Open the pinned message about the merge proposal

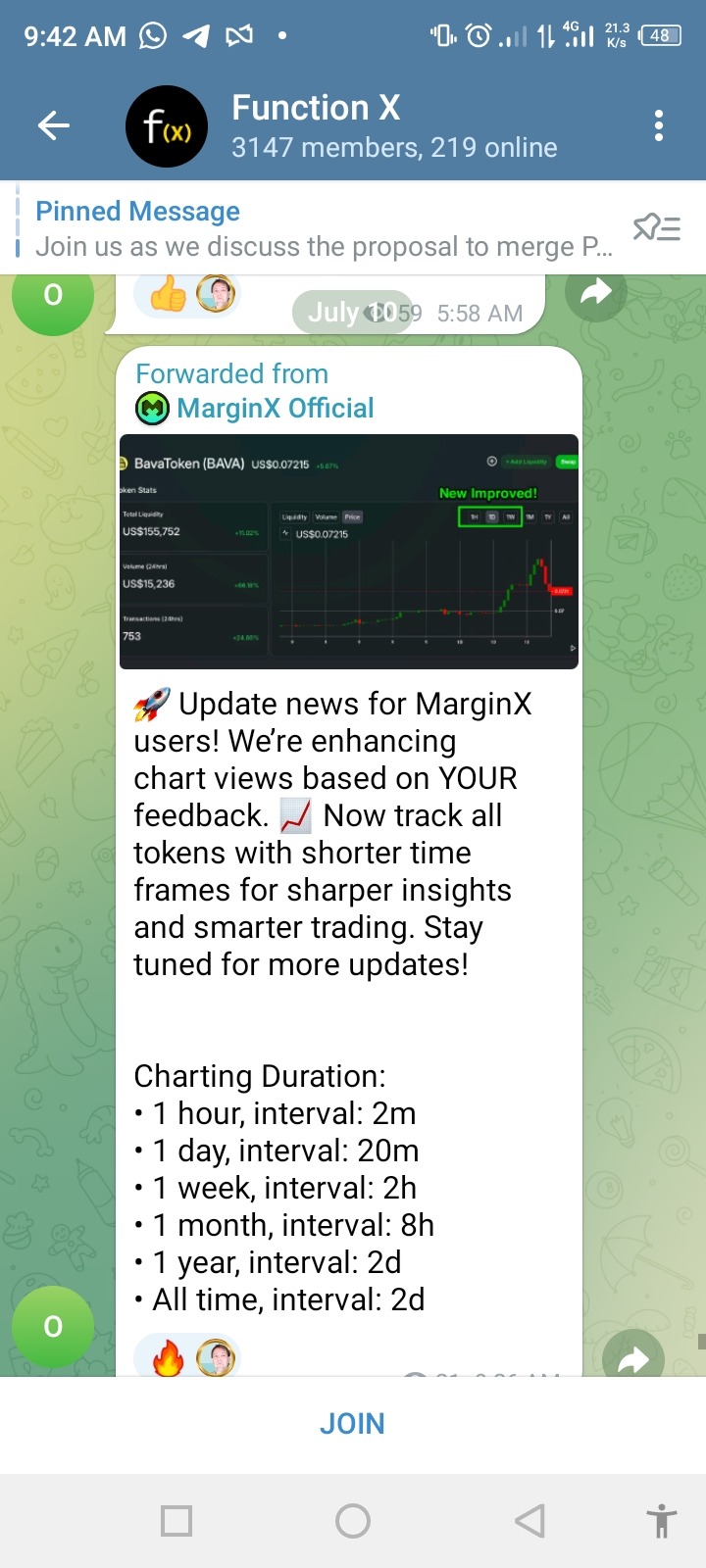pyautogui.click(x=324, y=229)
